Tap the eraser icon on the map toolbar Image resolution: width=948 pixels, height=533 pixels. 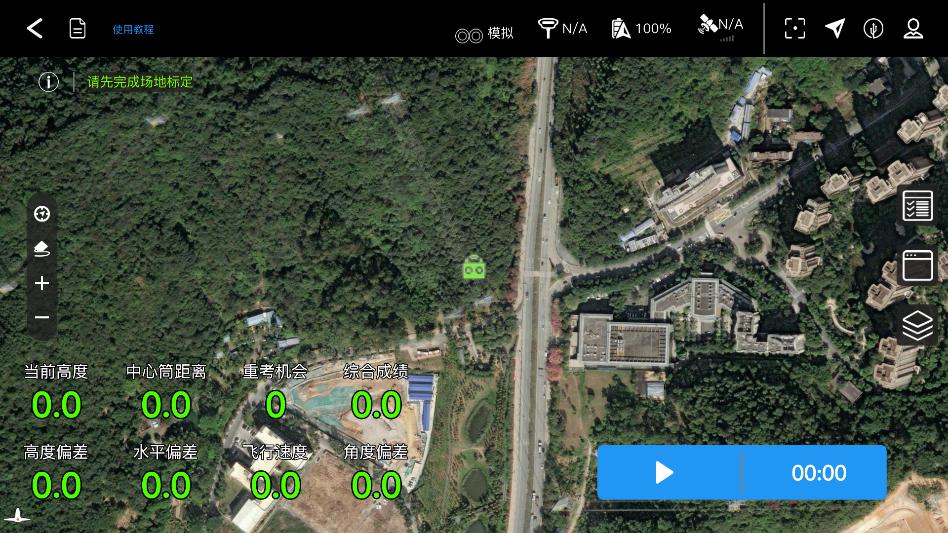[x=42, y=248]
